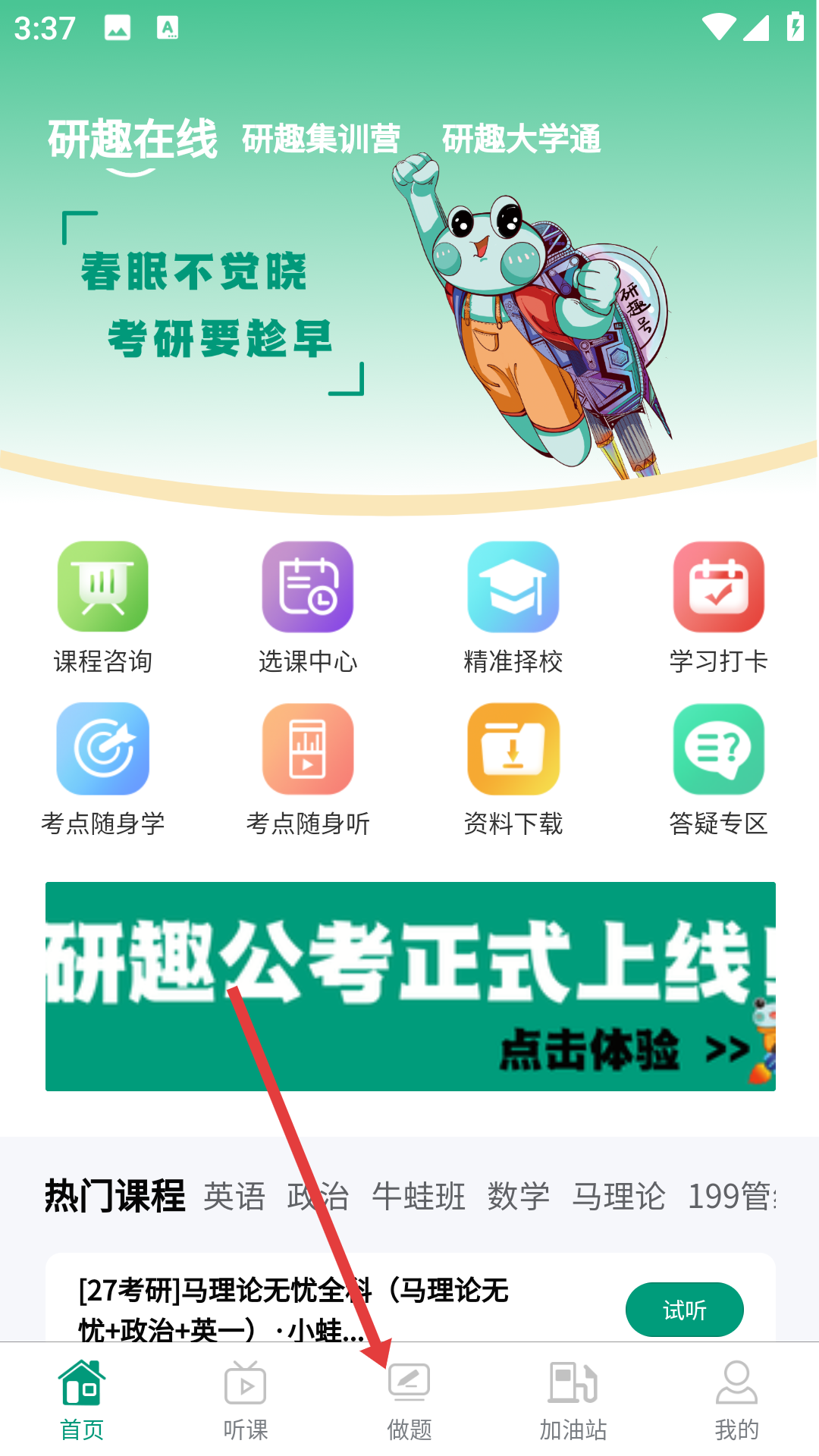Select the 马理论 course category
Viewport: 819px width, 1456px height.
(619, 1196)
